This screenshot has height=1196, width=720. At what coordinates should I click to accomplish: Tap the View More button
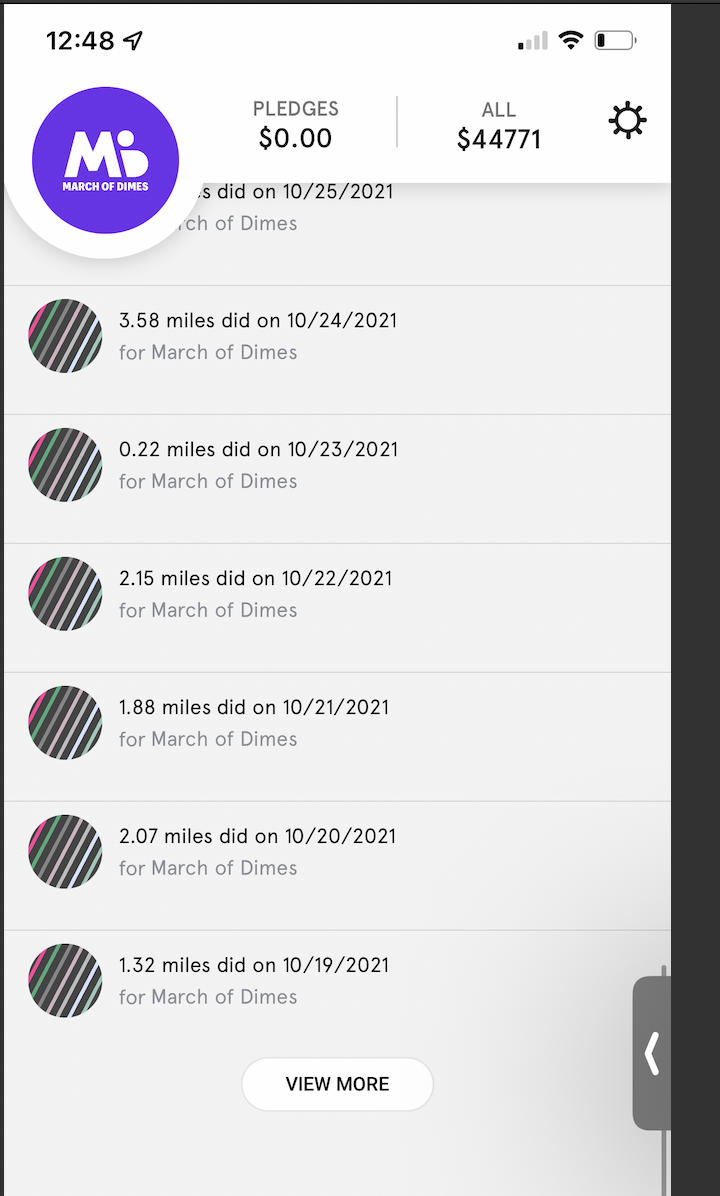point(337,1084)
